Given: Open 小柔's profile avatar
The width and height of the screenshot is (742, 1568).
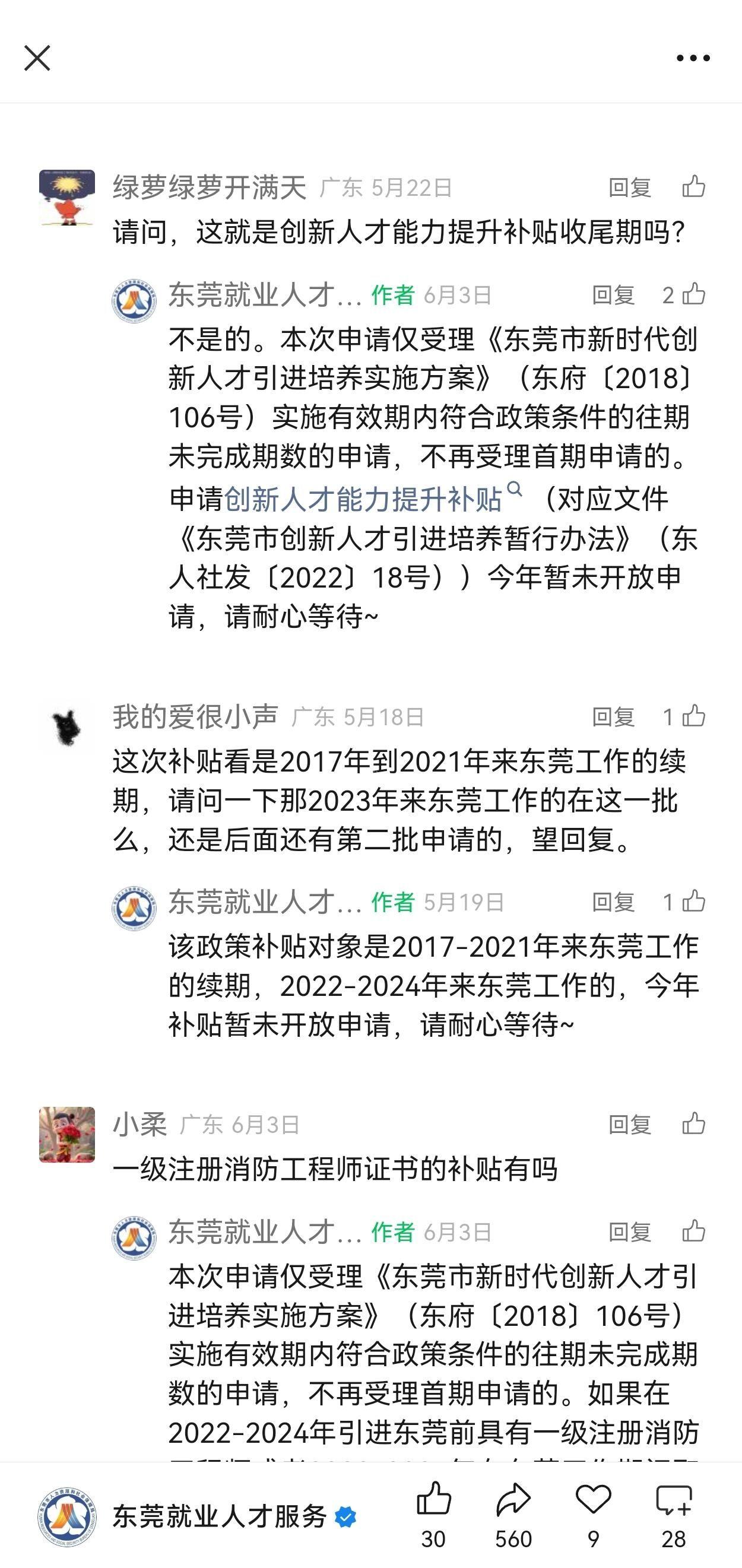Looking at the screenshot, I should (67, 1135).
